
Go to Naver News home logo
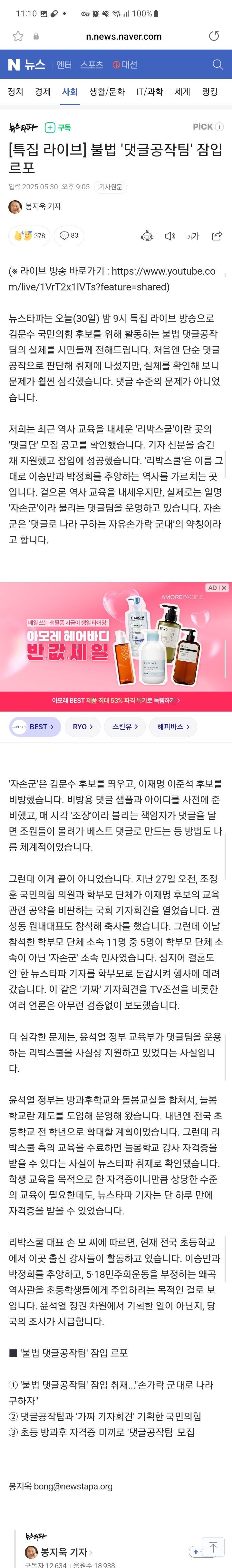26,64
